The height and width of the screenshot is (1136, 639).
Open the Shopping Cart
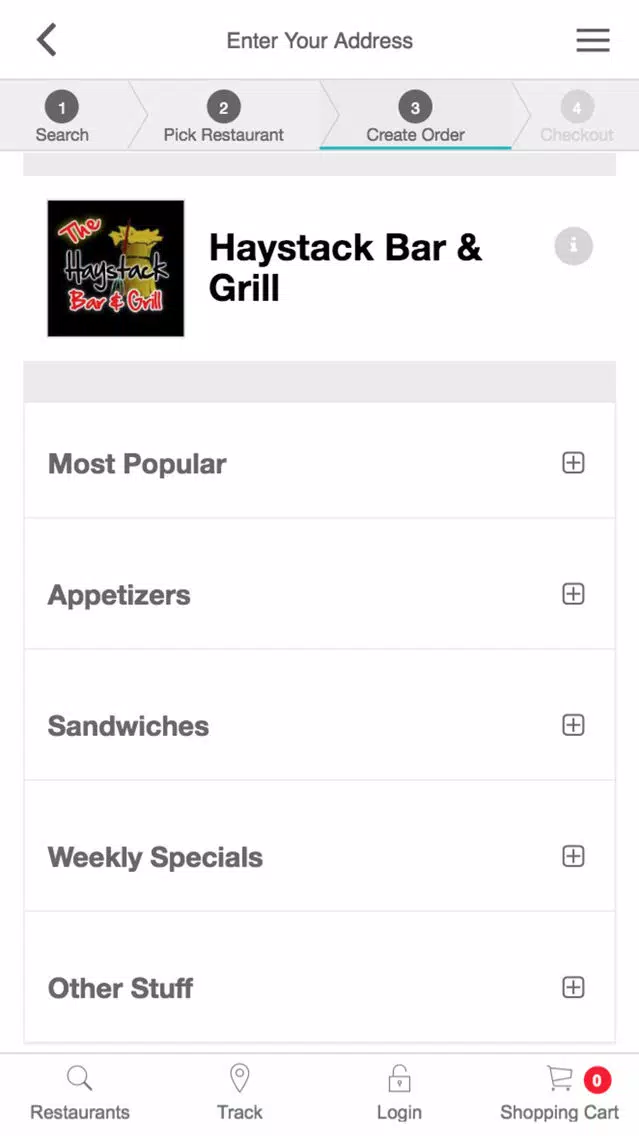click(x=559, y=1093)
